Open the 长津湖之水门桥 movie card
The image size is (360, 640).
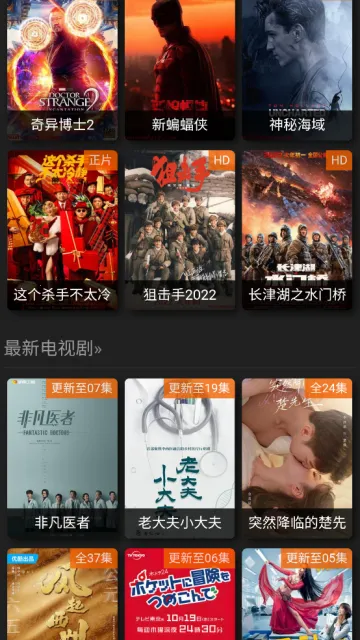(x=297, y=230)
